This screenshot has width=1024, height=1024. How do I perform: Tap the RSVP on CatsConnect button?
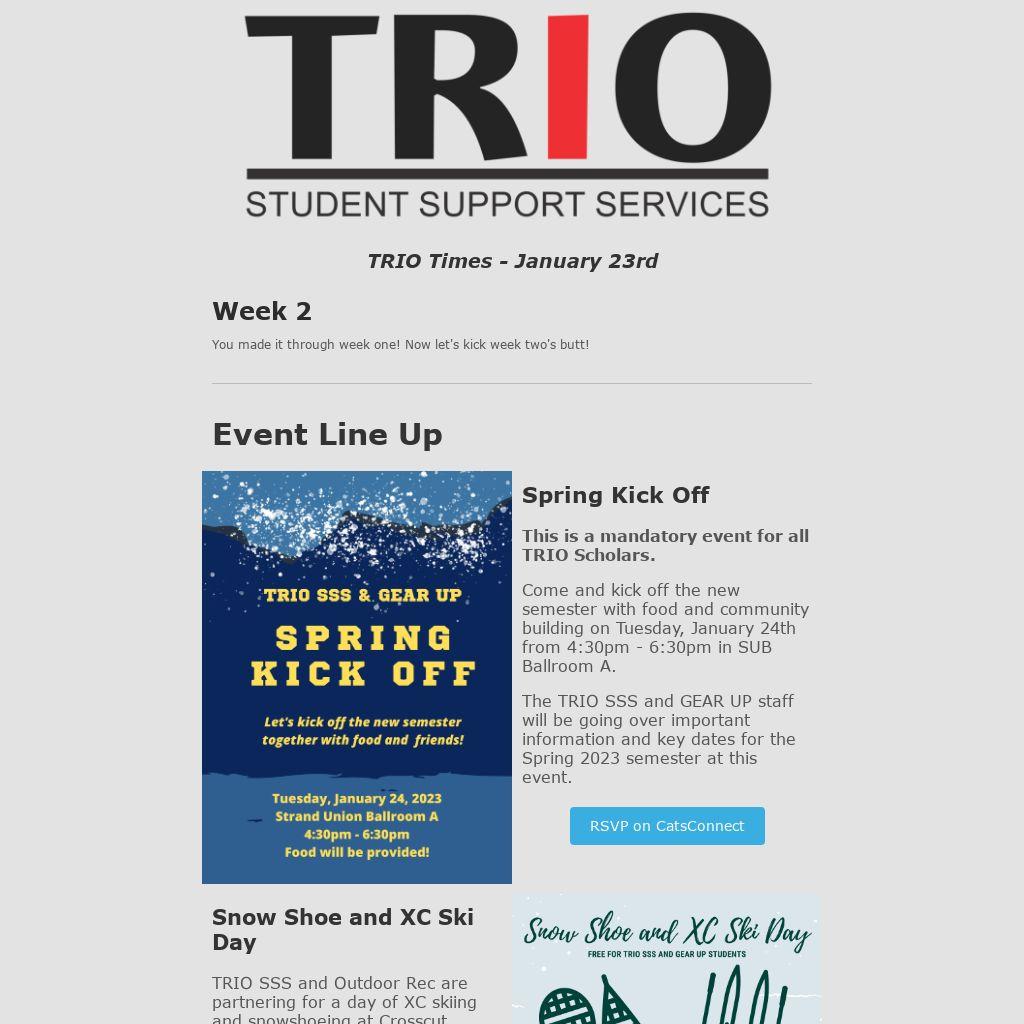tap(667, 826)
